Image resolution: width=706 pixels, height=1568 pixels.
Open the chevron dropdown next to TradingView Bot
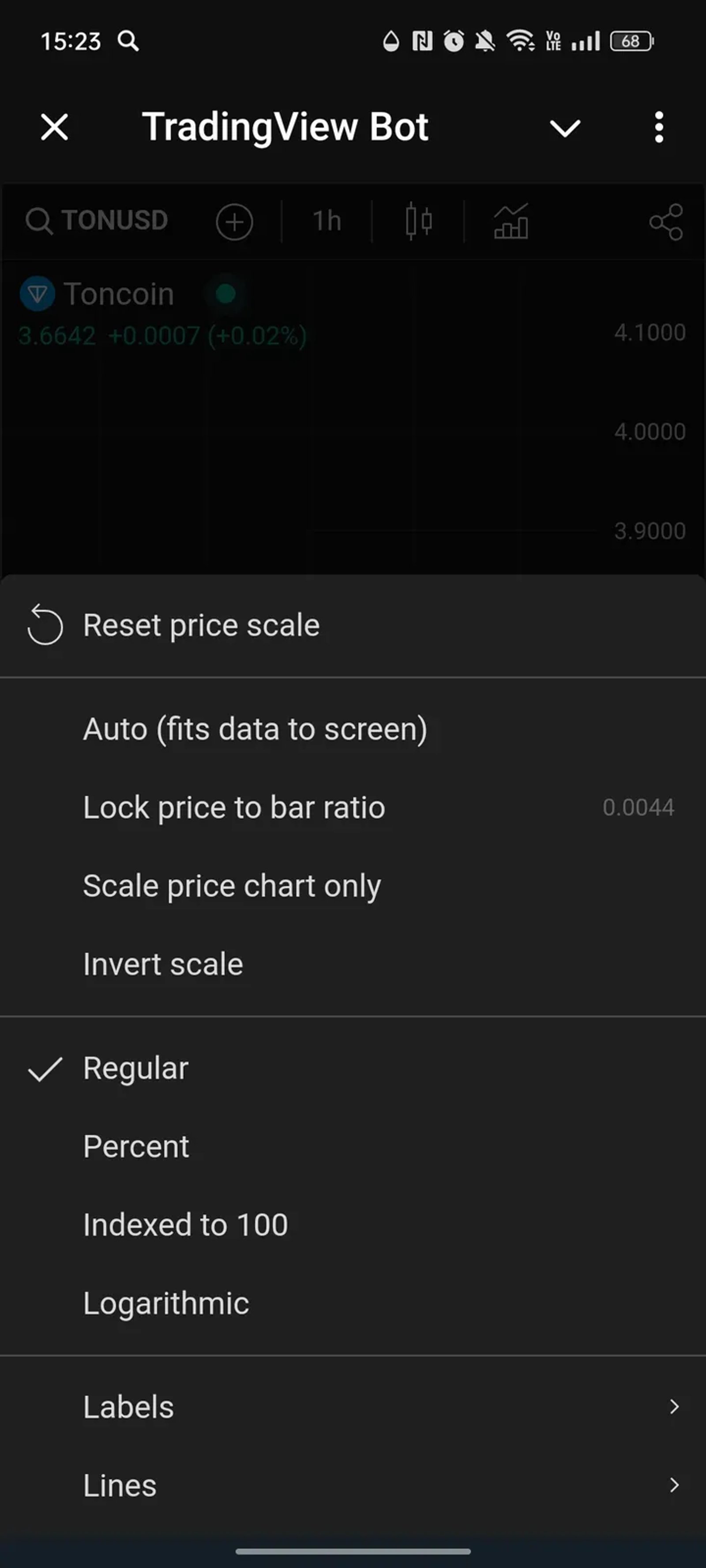point(564,127)
